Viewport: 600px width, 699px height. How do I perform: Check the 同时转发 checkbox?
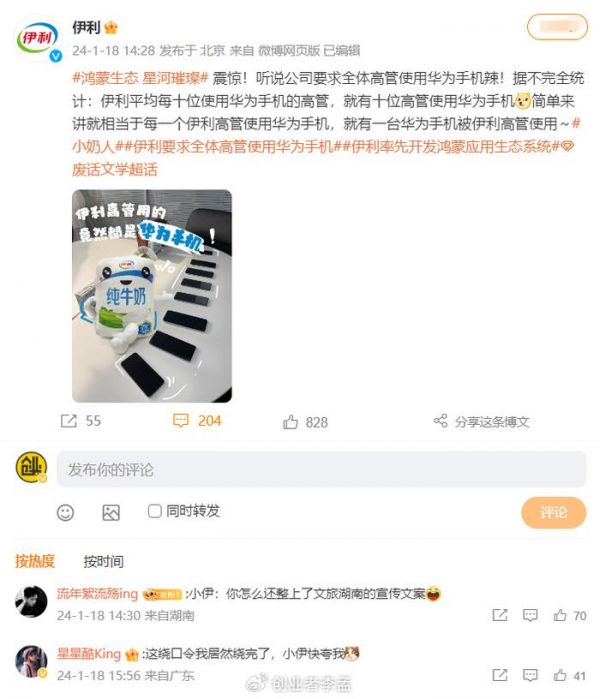[x=155, y=511]
